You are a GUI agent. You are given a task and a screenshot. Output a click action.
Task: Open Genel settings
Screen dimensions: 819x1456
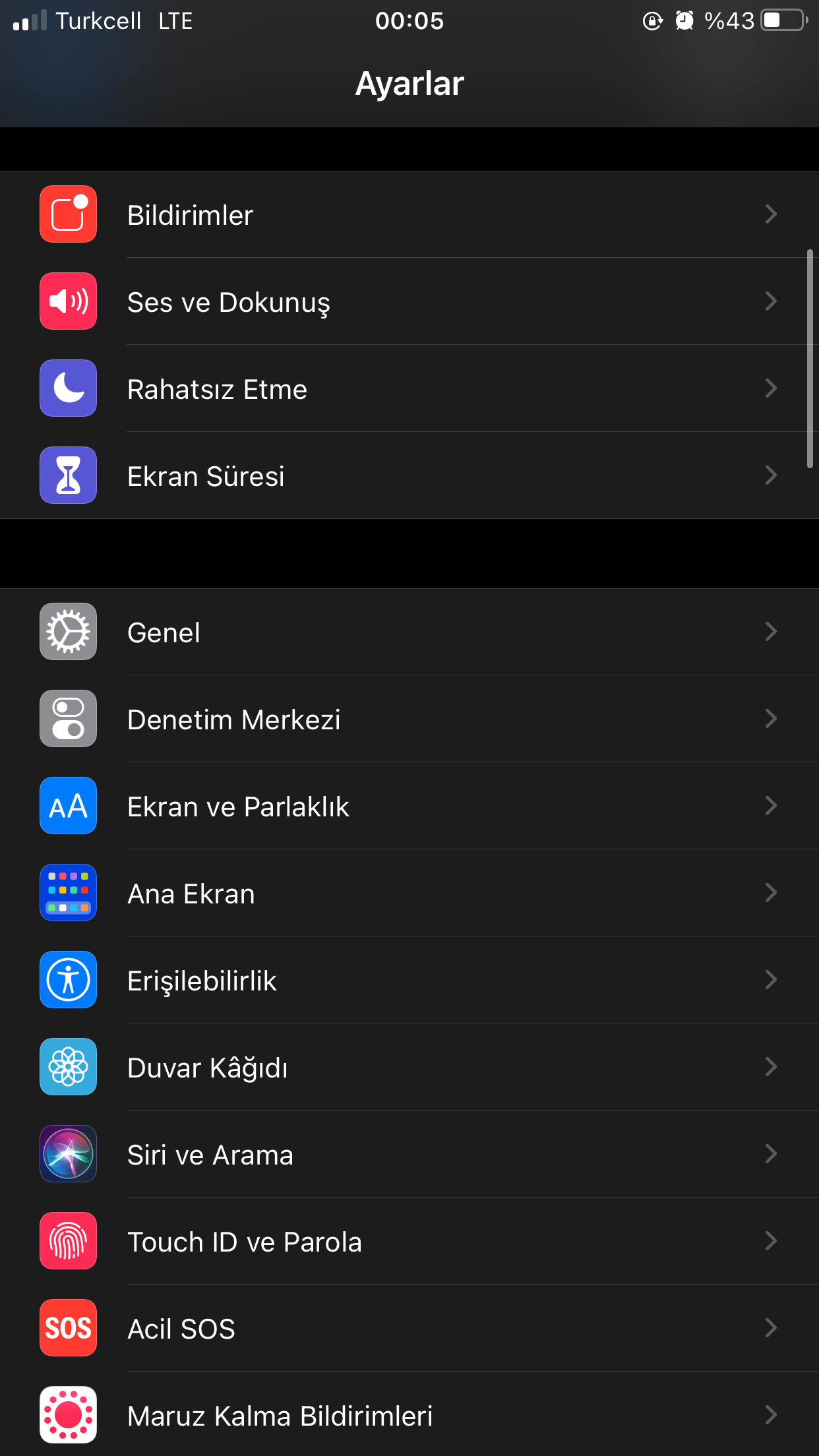pyautogui.click(x=409, y=632)
